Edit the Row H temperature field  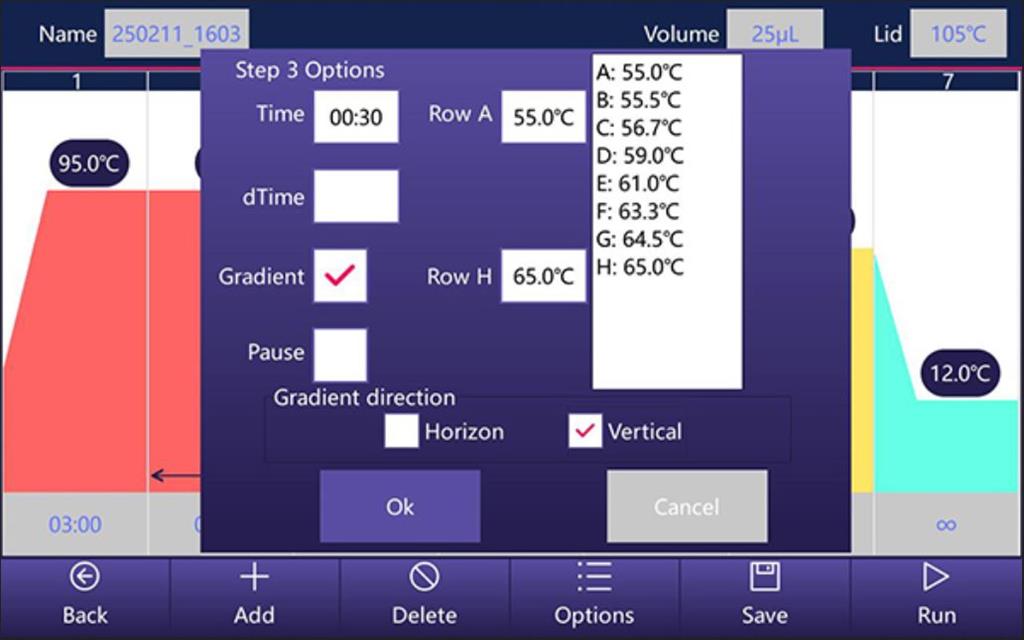pos(543,276)
